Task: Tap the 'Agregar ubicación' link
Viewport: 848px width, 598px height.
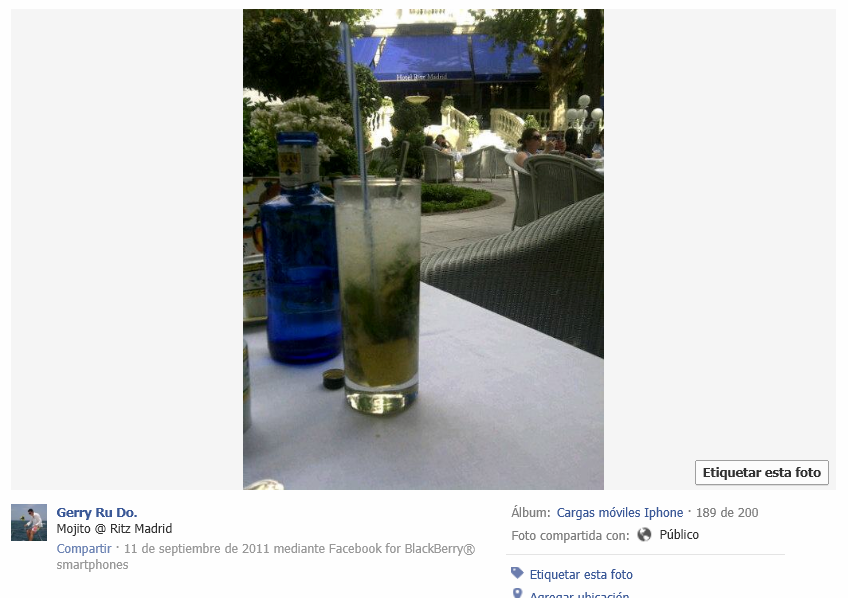Action: 579,594
